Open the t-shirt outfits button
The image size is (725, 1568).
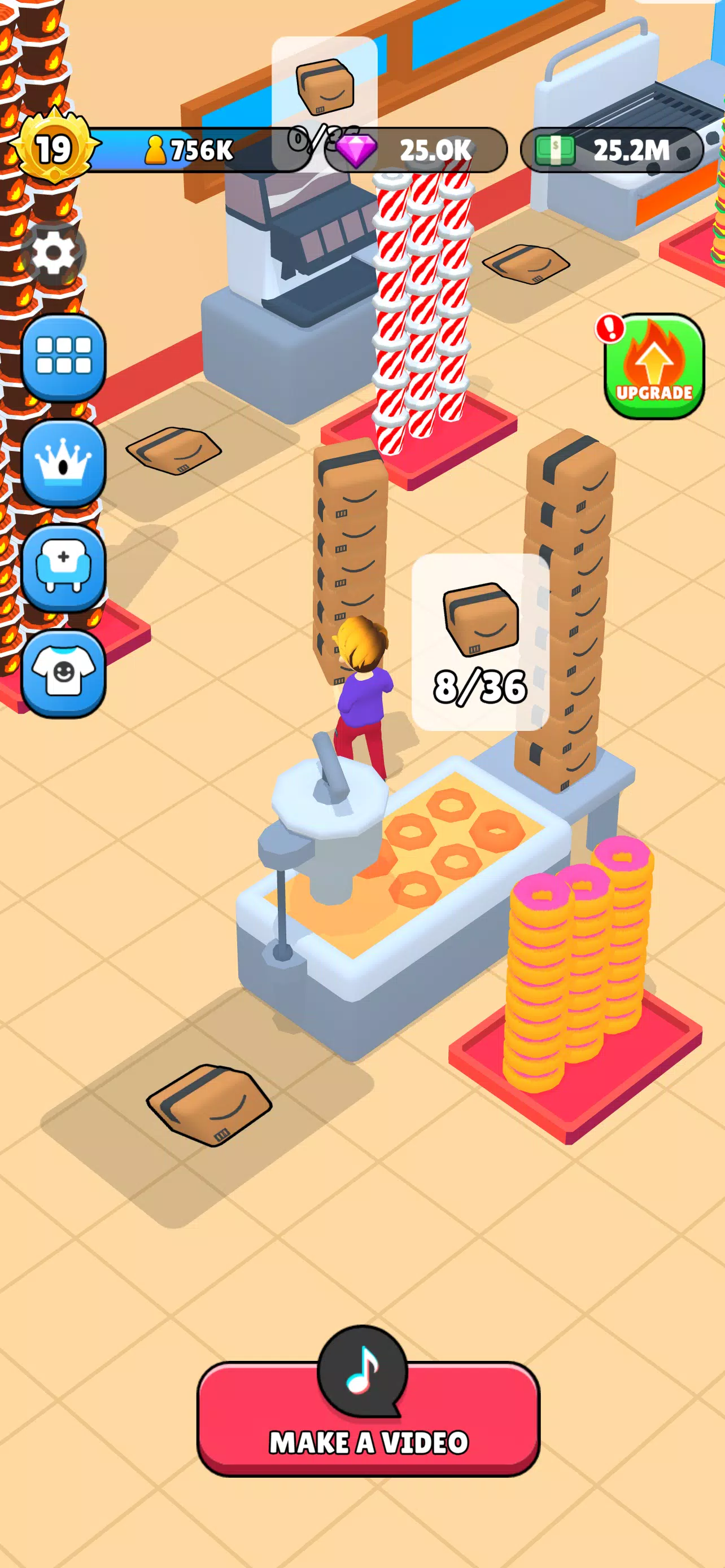point(64,673)
